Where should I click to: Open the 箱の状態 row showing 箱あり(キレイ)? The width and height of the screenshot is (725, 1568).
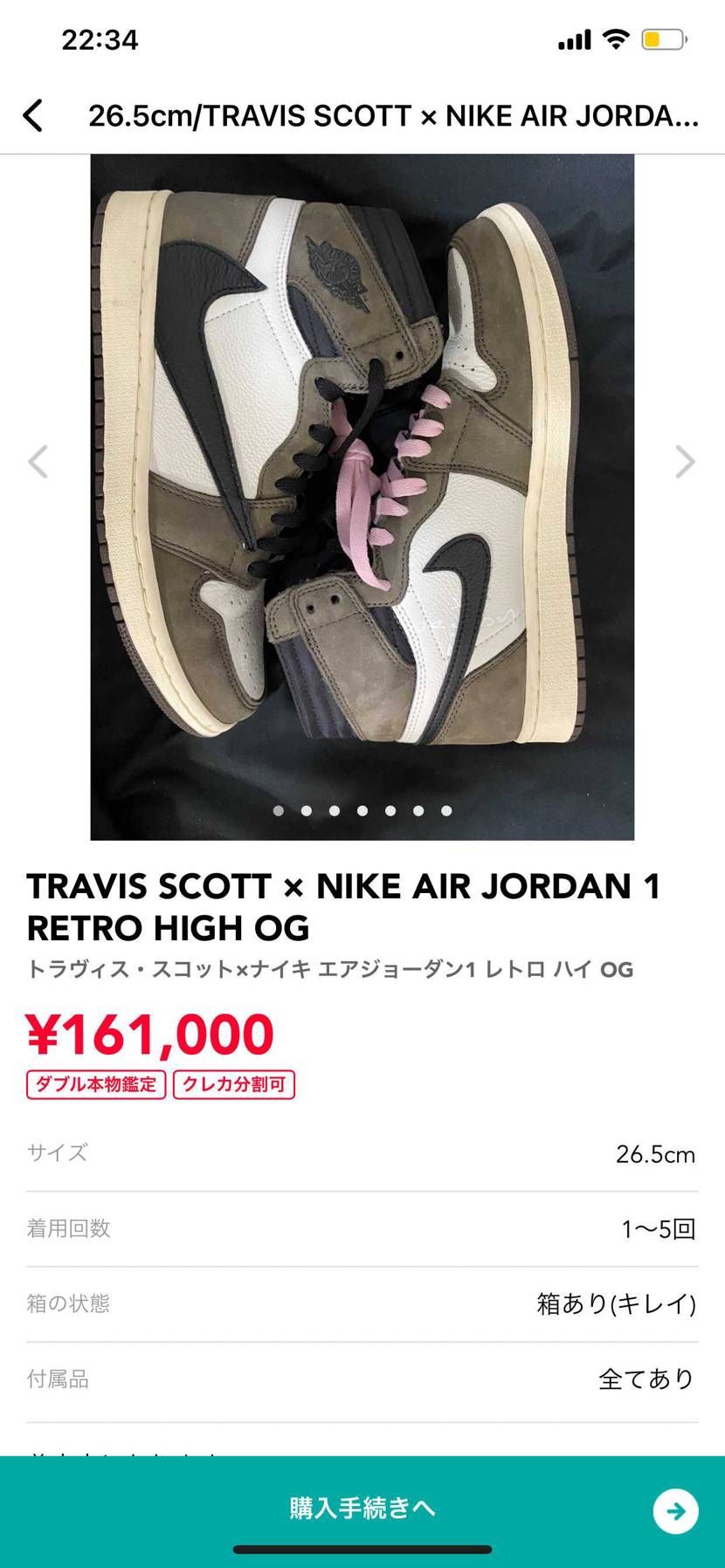[362, 1303]
